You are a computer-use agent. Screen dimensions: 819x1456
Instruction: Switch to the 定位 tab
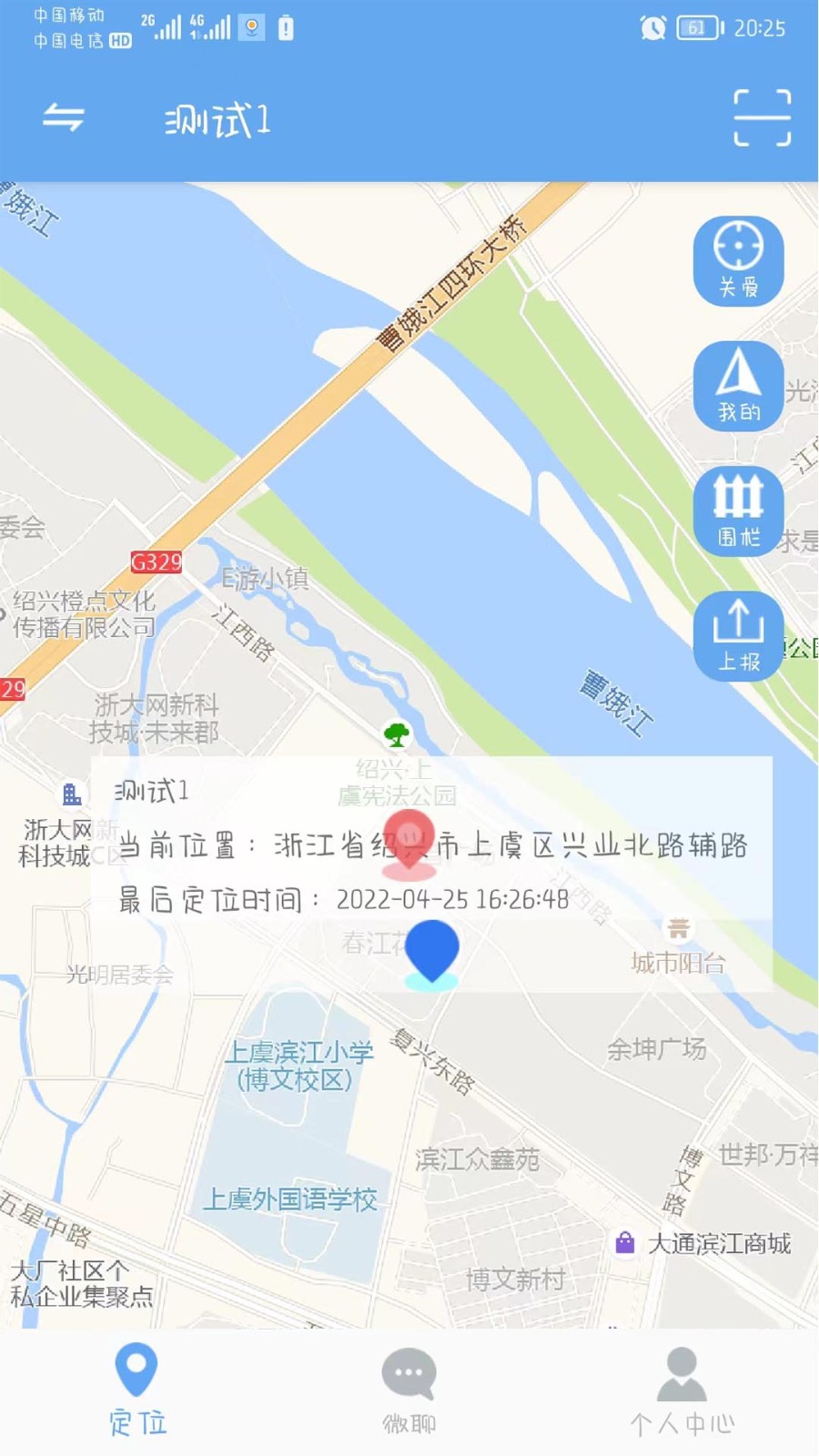click(x=136, y=1390)
